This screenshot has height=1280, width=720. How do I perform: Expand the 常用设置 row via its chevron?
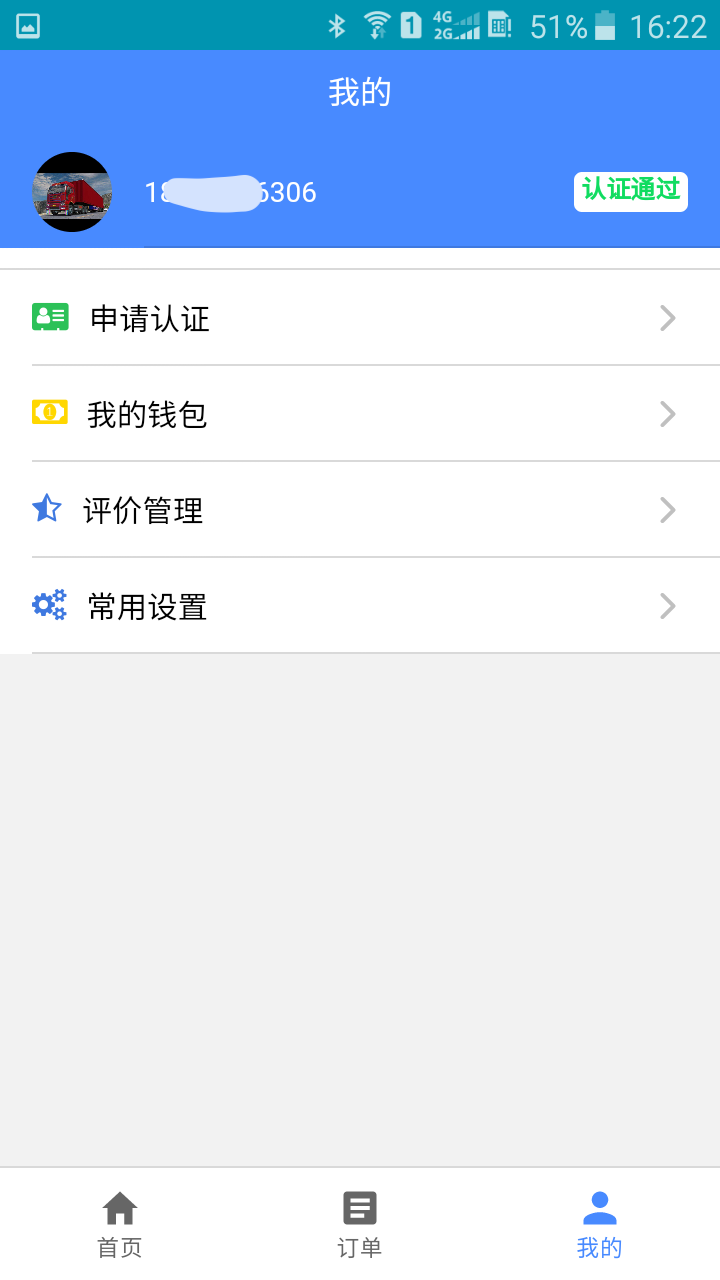[667, 606]
